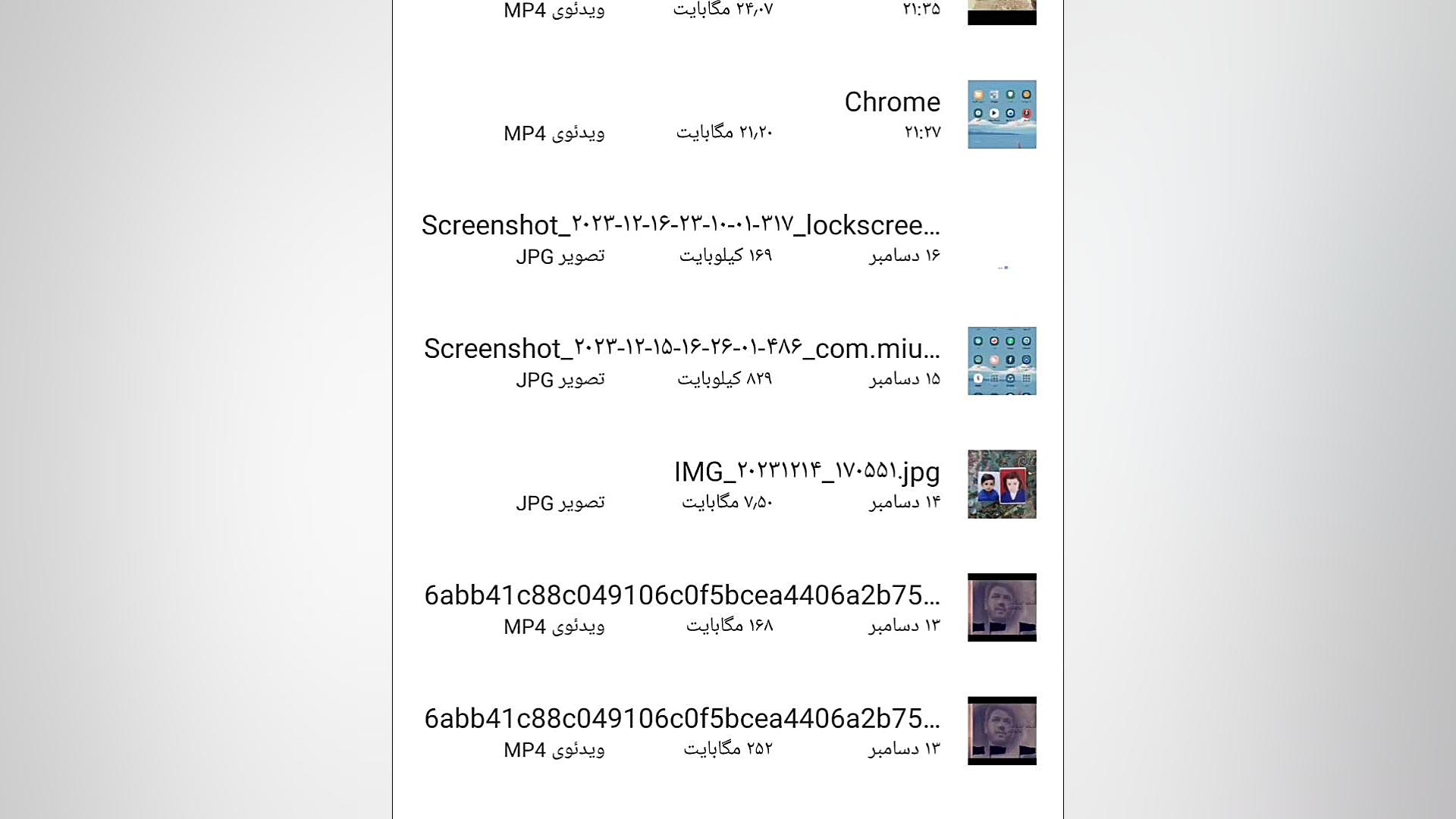Open the Chrome MP4 video file
Screen dimensions: 1456x819
coord(892,102)
